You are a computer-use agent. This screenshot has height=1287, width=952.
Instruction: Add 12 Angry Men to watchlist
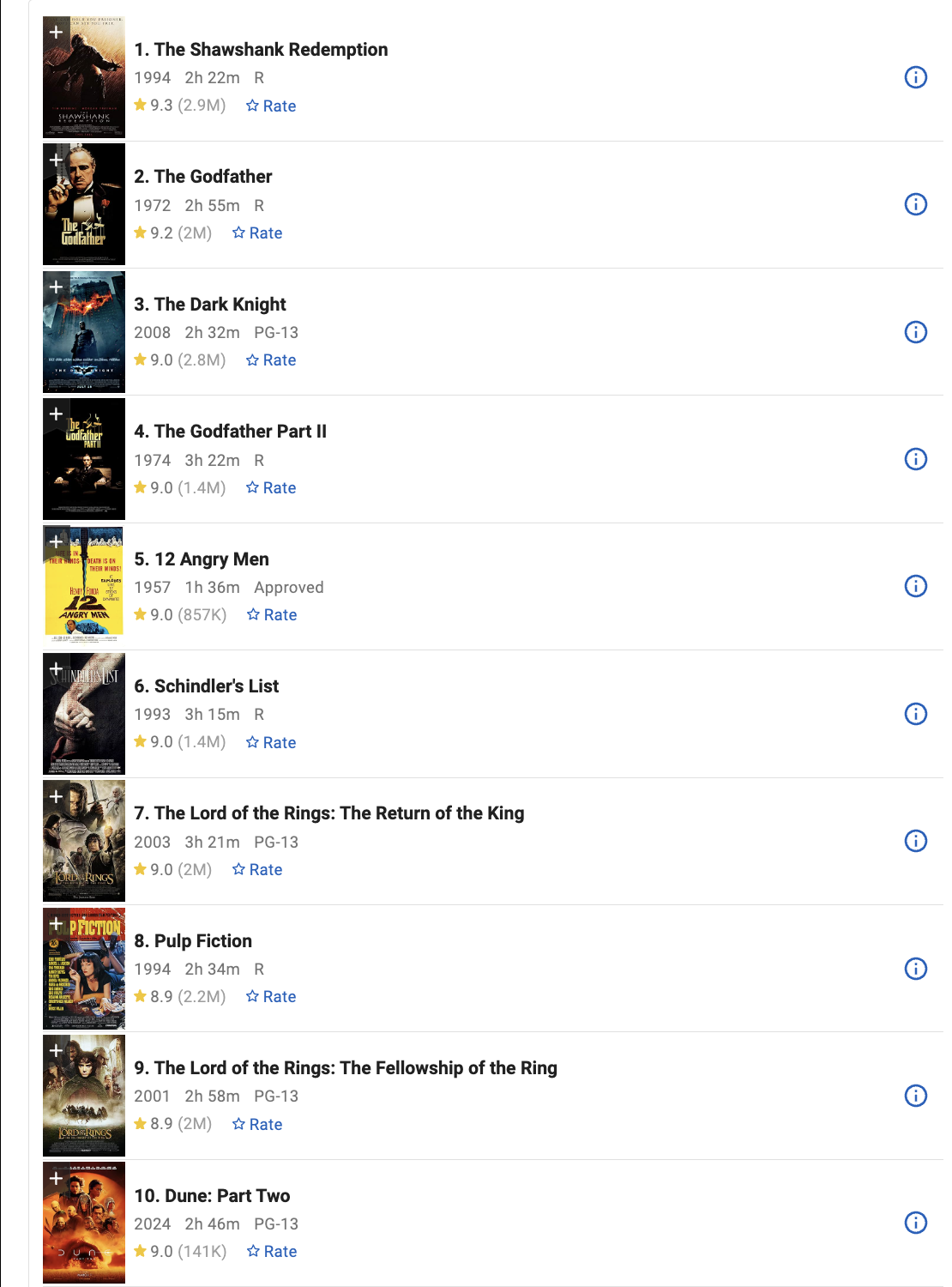57,541
